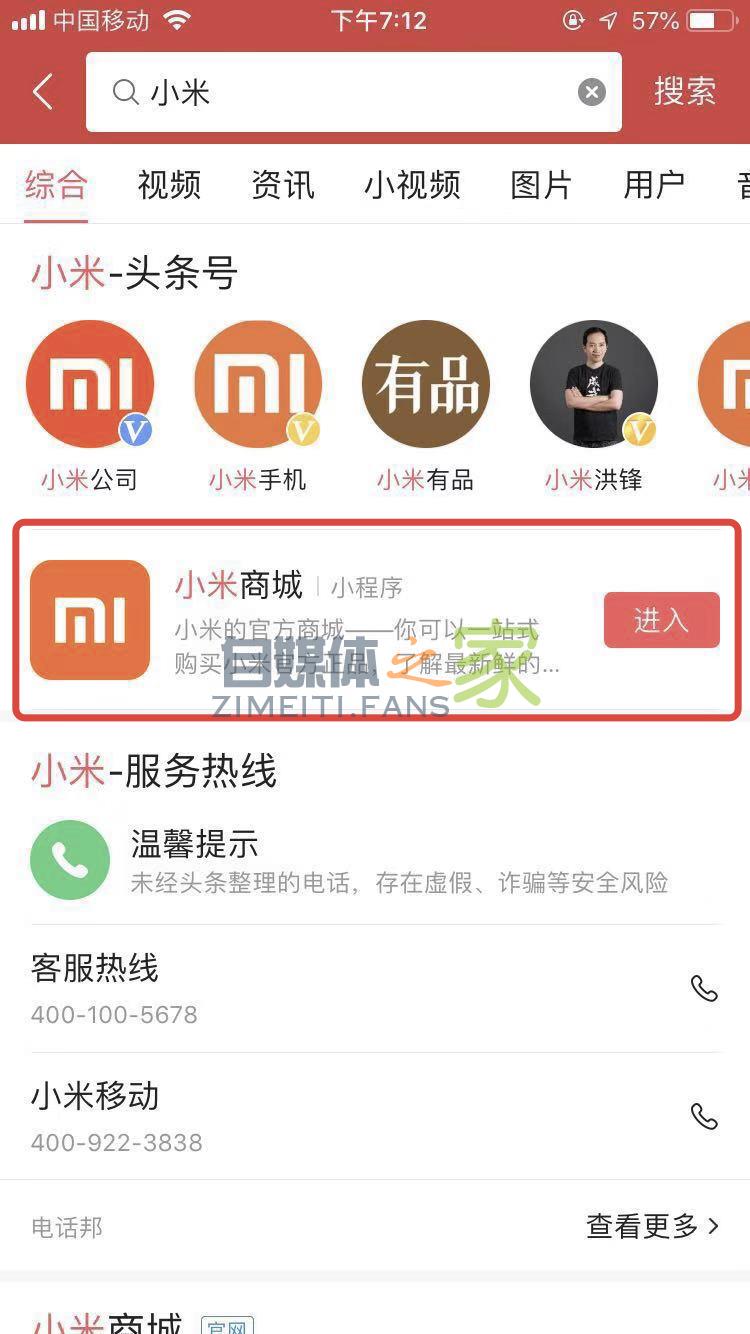Clear the search text with the X
This screenshot has height=1334, width=750.
pyautogui.click(x=592, y=93)
